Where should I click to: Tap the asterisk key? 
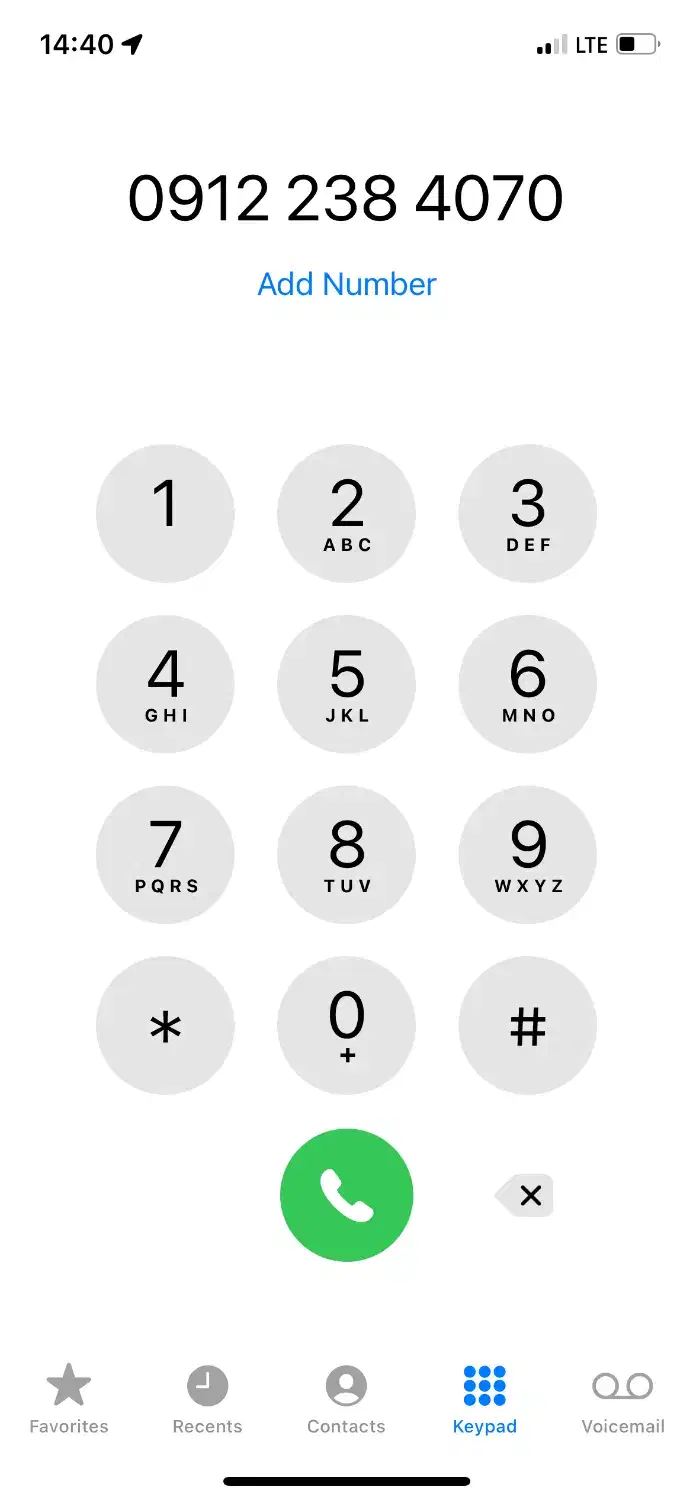tap(165, 1026)
